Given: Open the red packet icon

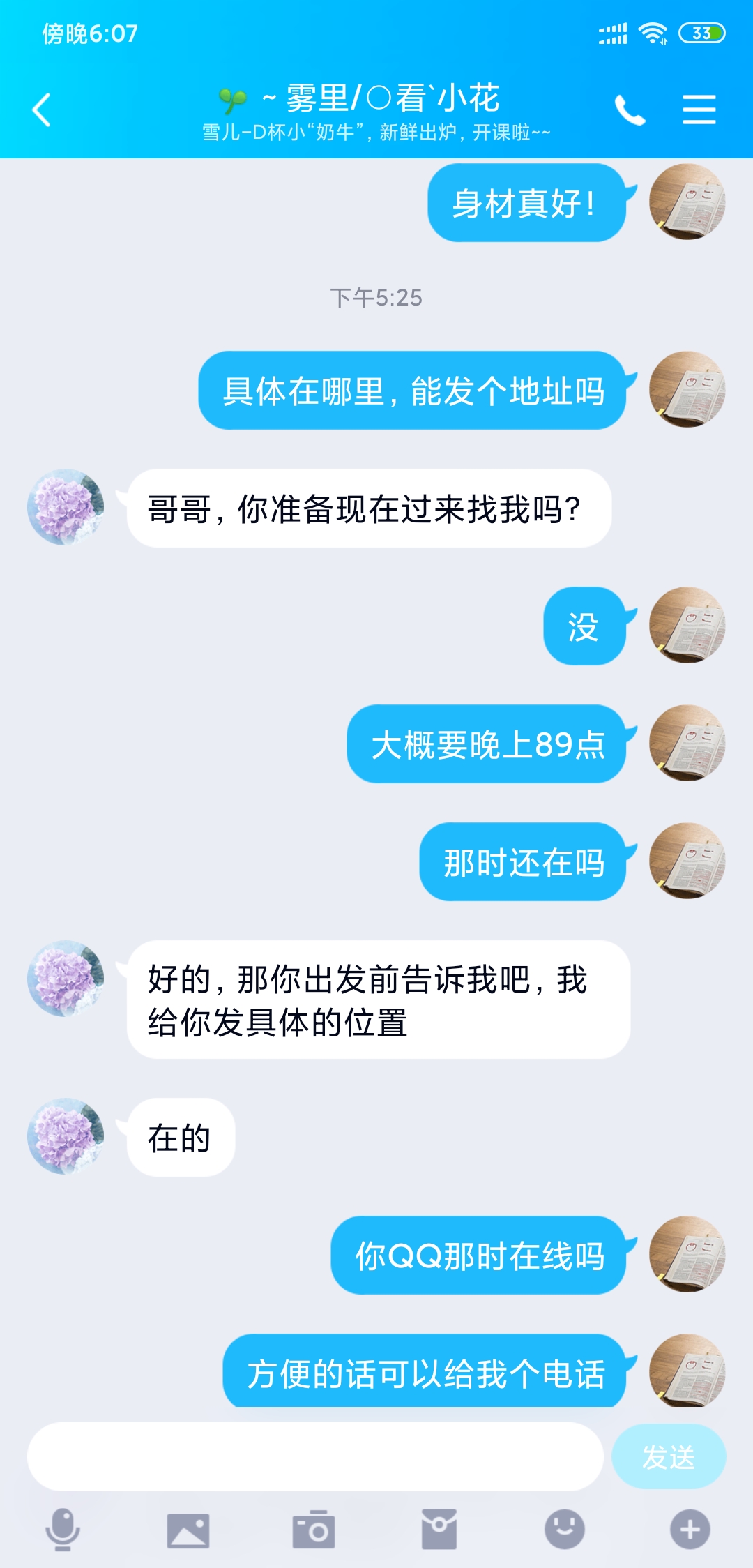Looking at the screenshot, I should click(x=439, y=1529).
